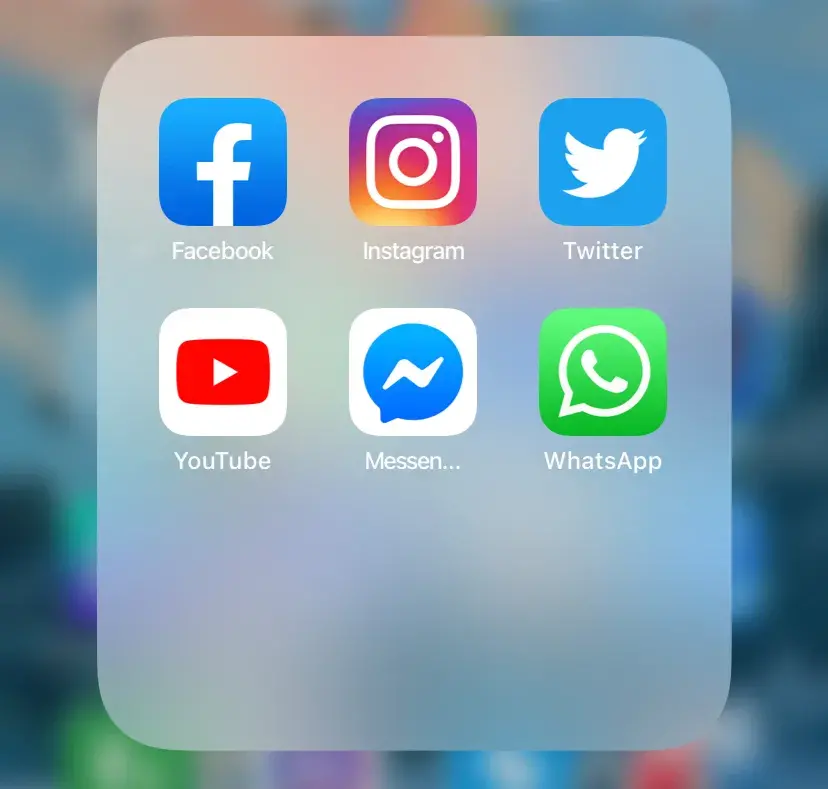Open the Twitter app
The height and width of the screenshot is (789, 828).
pyautogui.click(x=602, y=162)
